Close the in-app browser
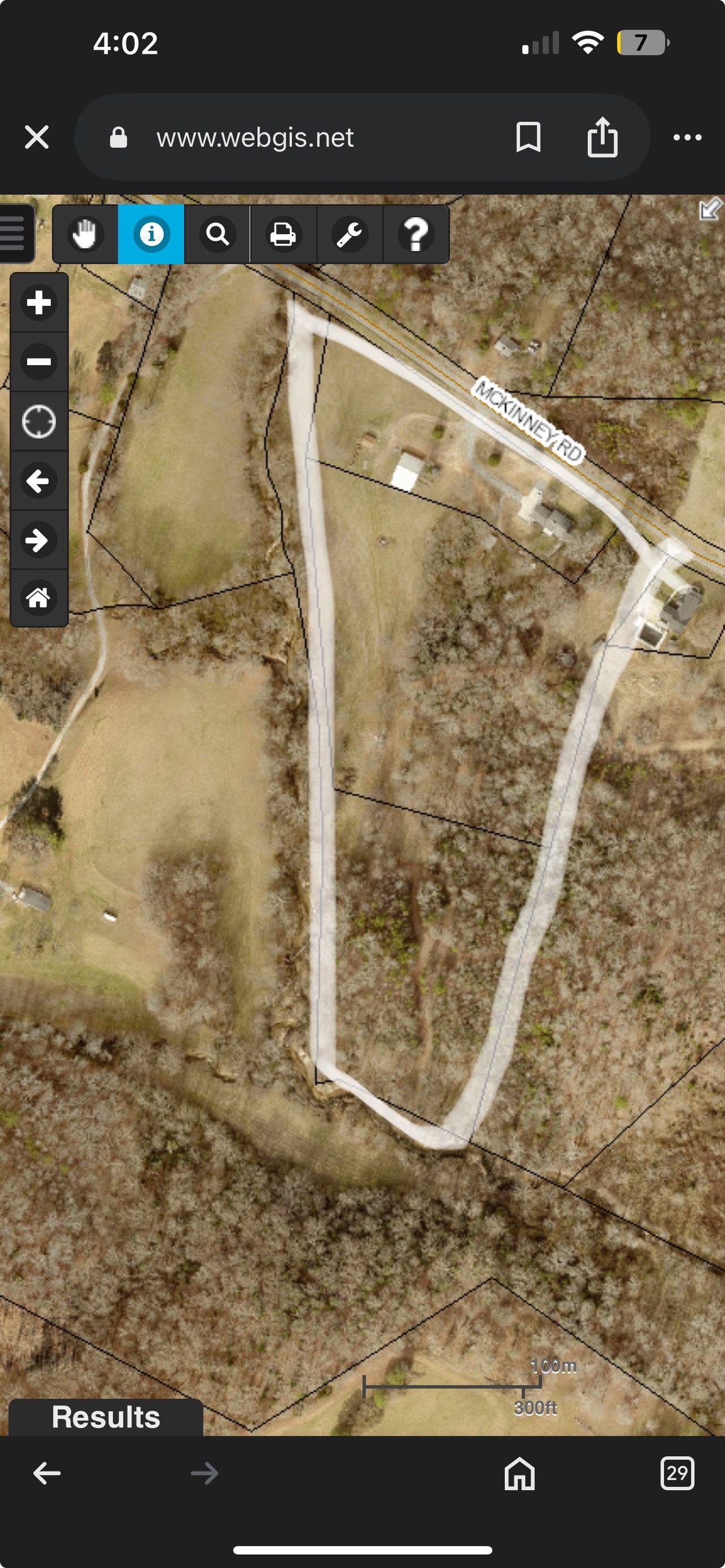This screenshot has height=1568, width=725. [36, 137]
